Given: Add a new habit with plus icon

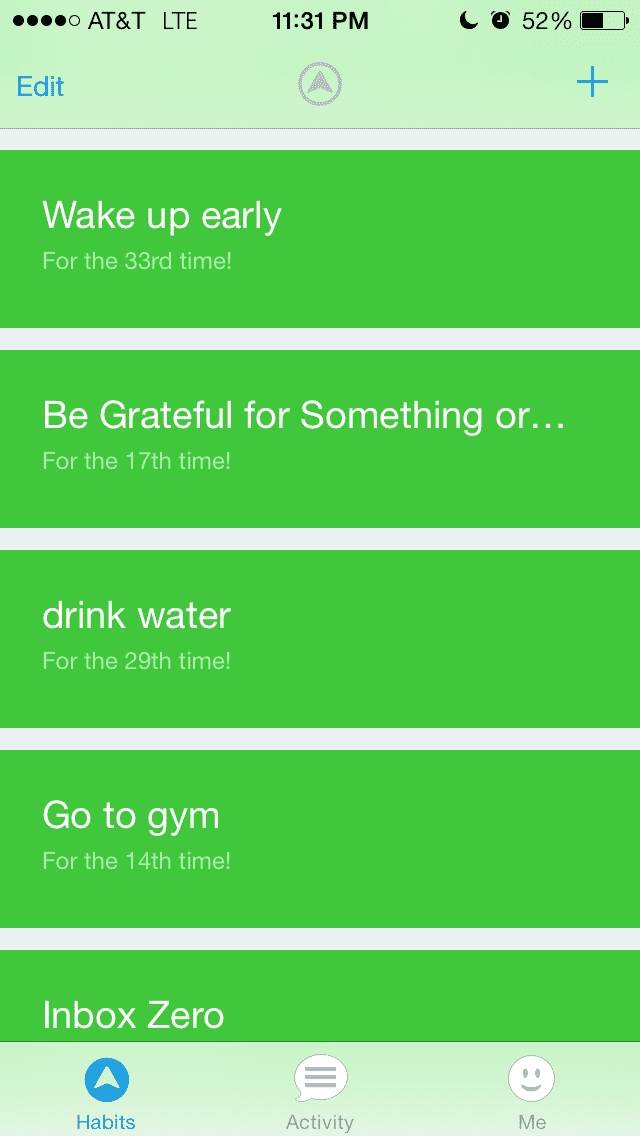Looking at the screenshot, I should [592, 83].
